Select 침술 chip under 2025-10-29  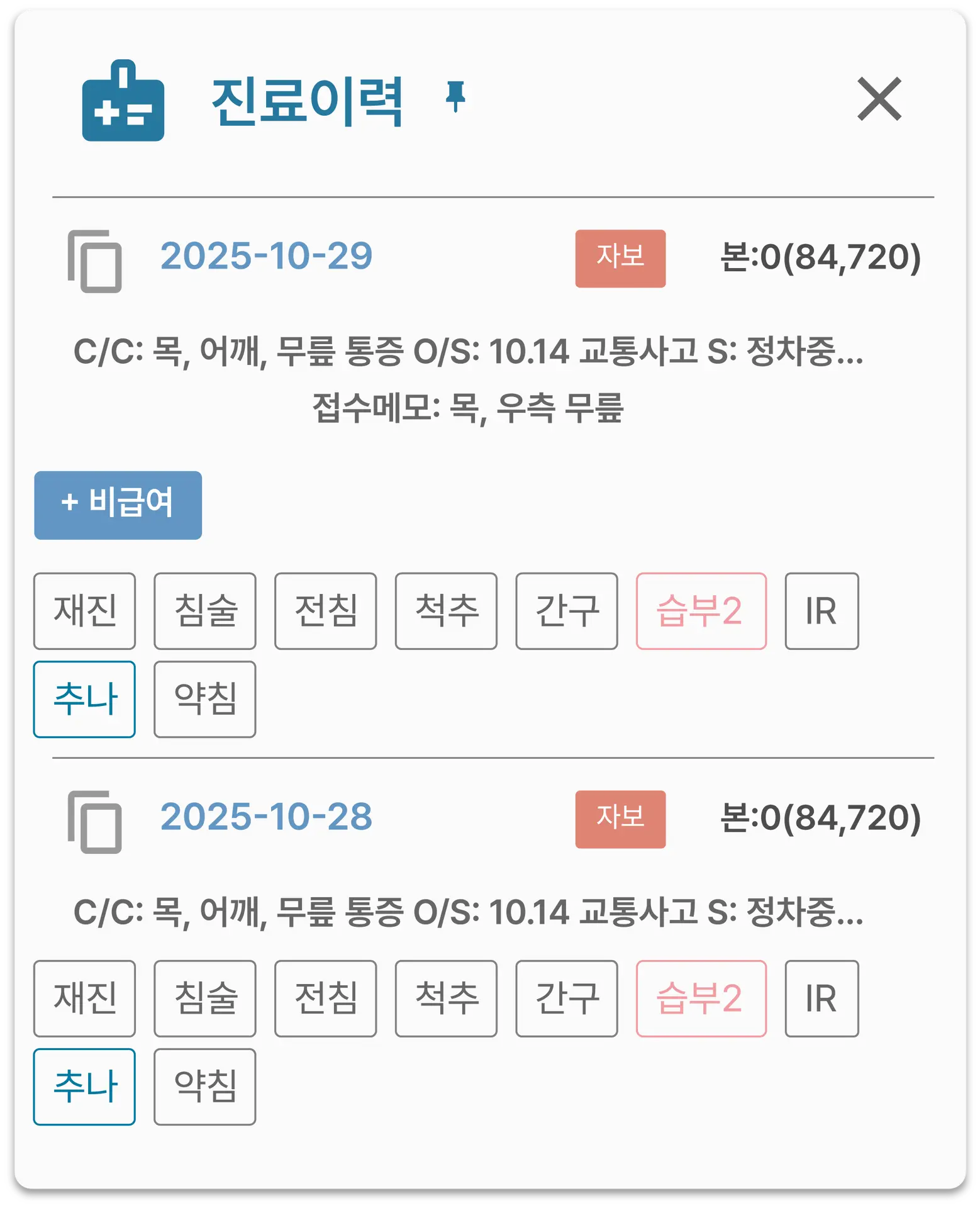(x=205, y=610)
